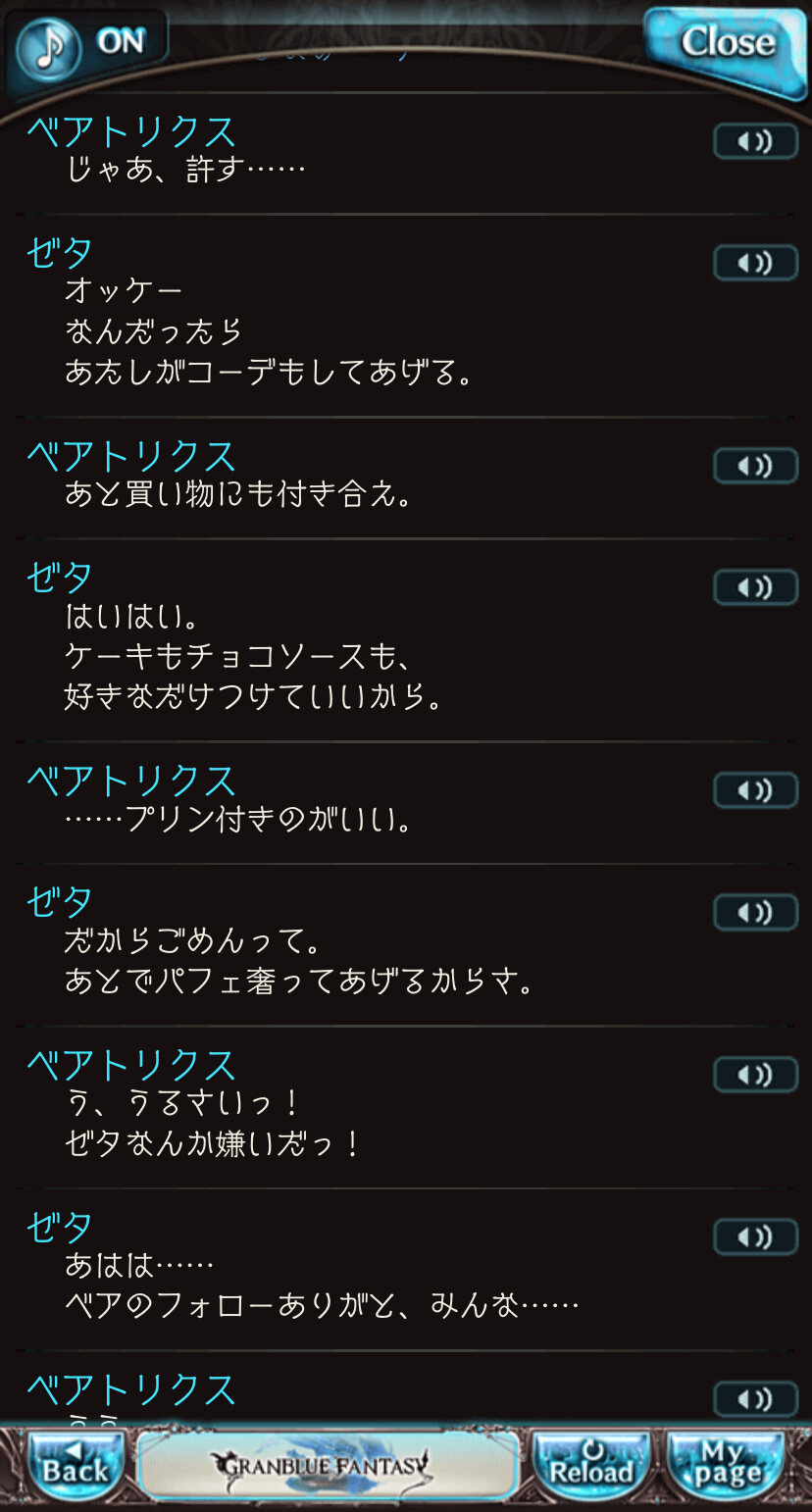812x1512 pixels.
Task: Play voice for プリン付きのがいい line
Action: 755,790
